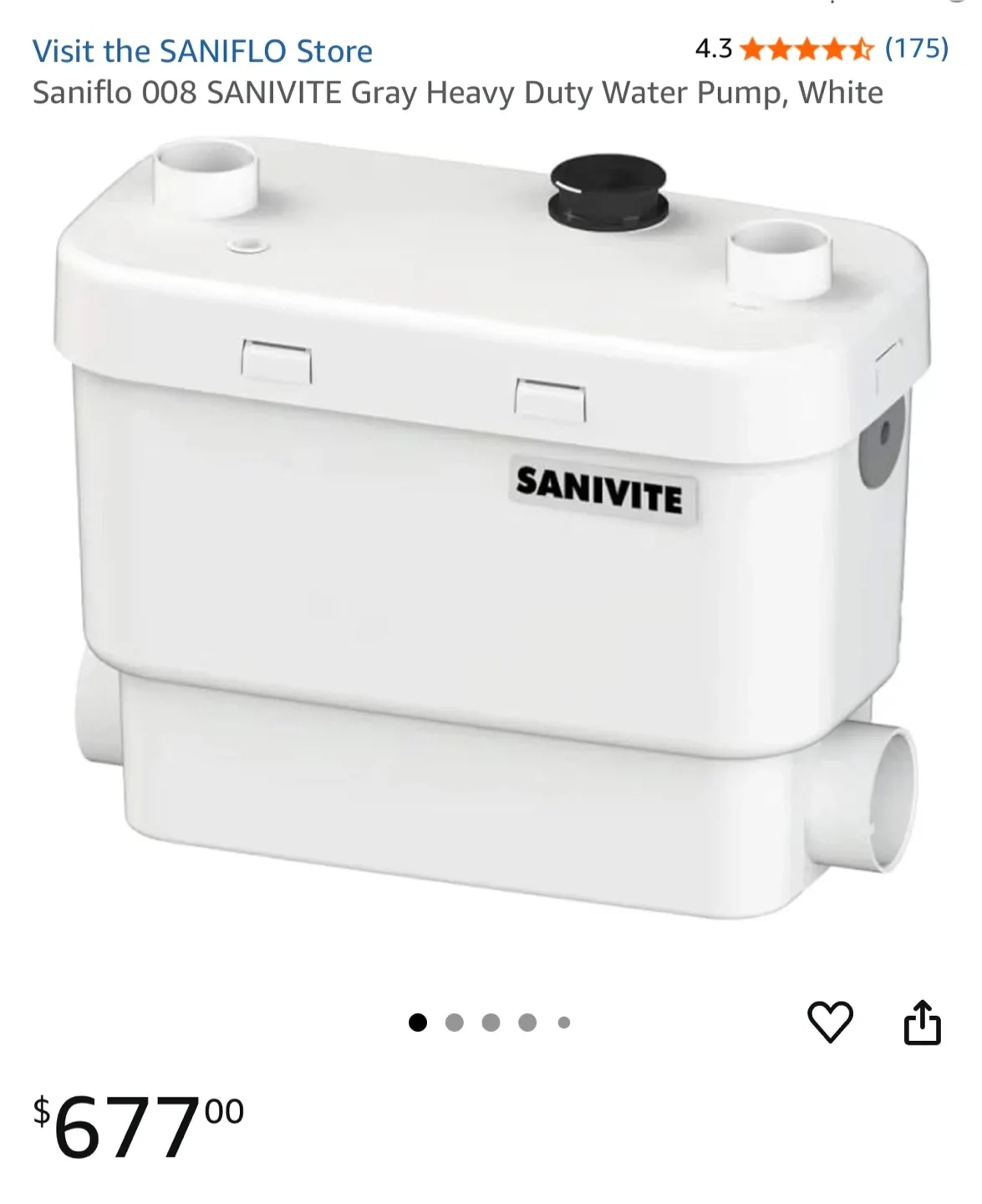982x1204 pixels.
Task: Click the SANIVITE label on the pump image
Action: pyautogui.click(x=598, y=492)
